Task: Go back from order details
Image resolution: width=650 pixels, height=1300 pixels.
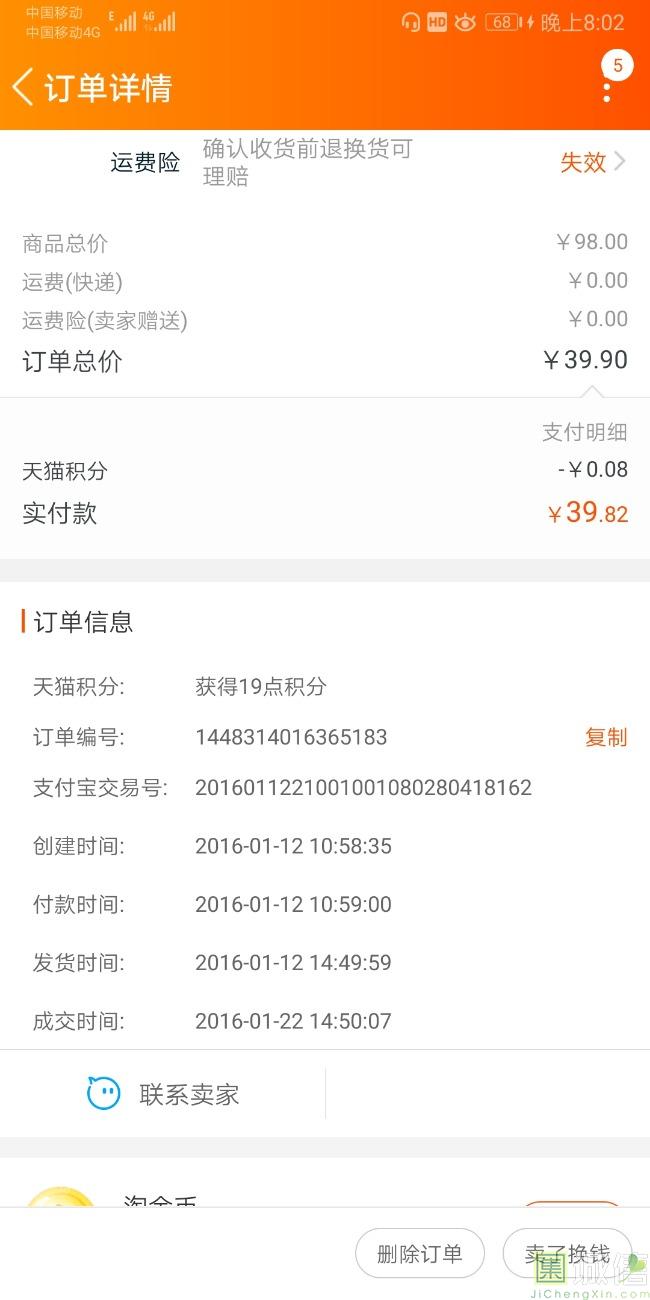Action: [x=24, y=88]
